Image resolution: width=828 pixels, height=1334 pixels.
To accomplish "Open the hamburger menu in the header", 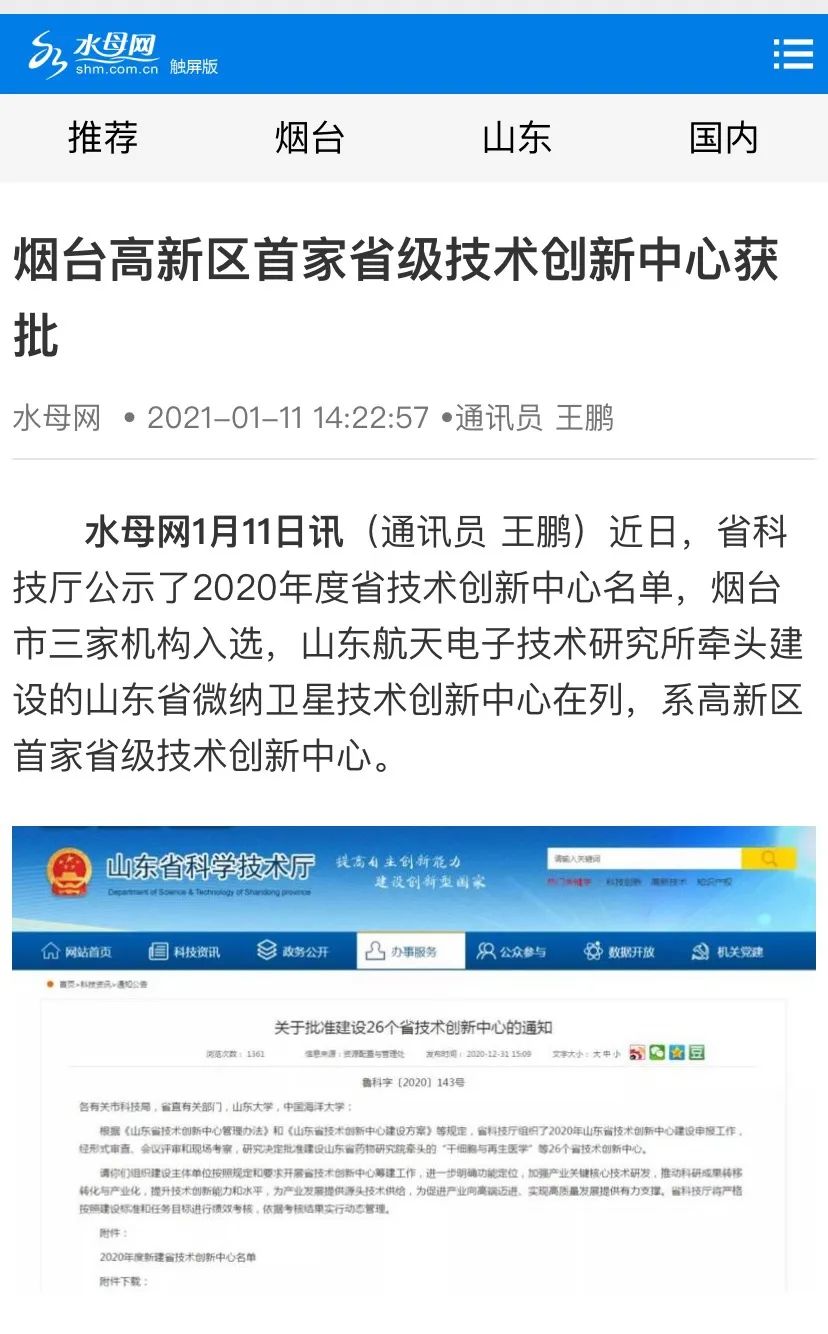I will pos(793,54).
